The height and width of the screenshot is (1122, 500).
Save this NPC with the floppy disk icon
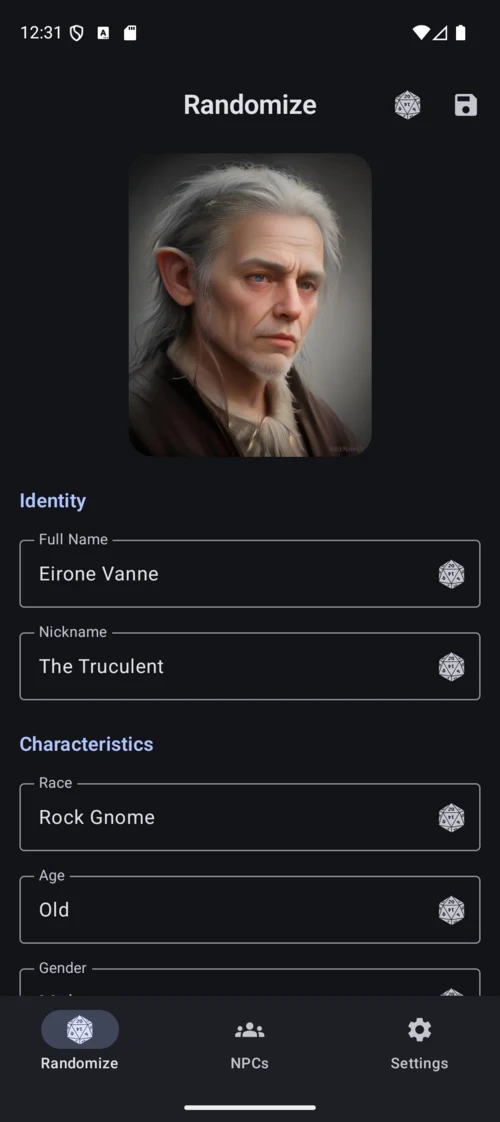pyautogui.click(x=466, y=105)
